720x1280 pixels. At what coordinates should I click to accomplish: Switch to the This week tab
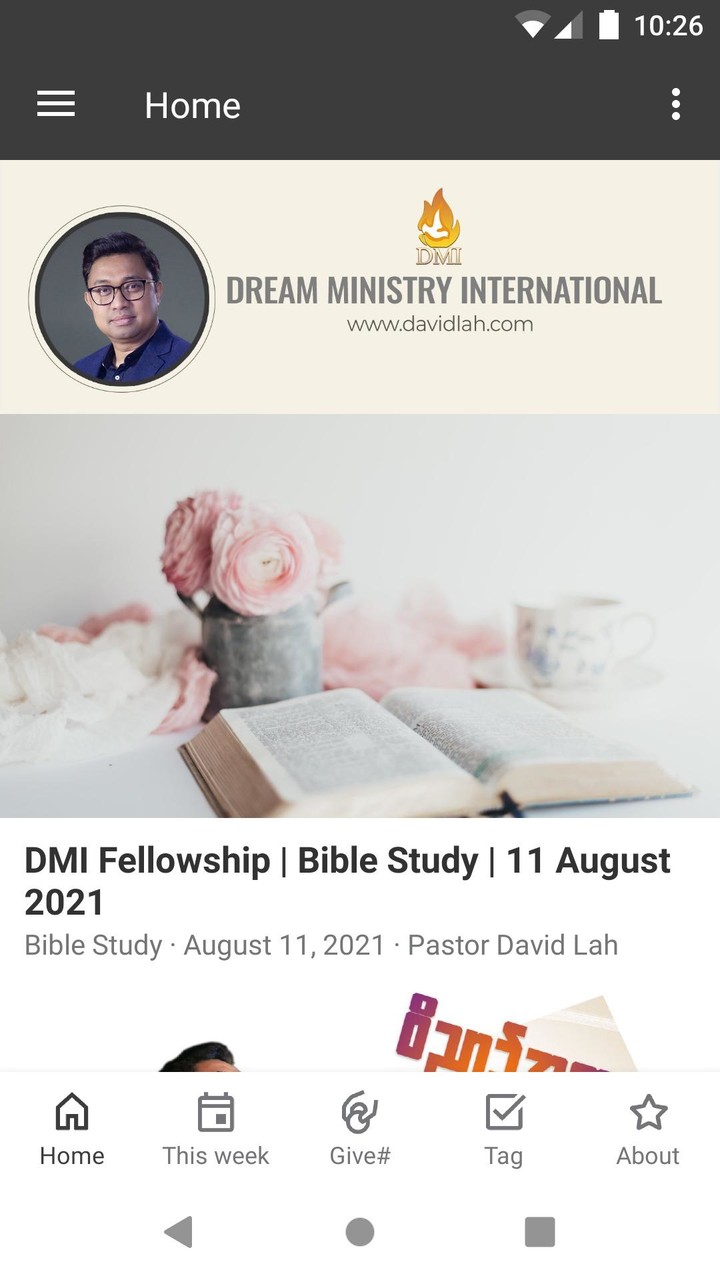[216, 1128]
